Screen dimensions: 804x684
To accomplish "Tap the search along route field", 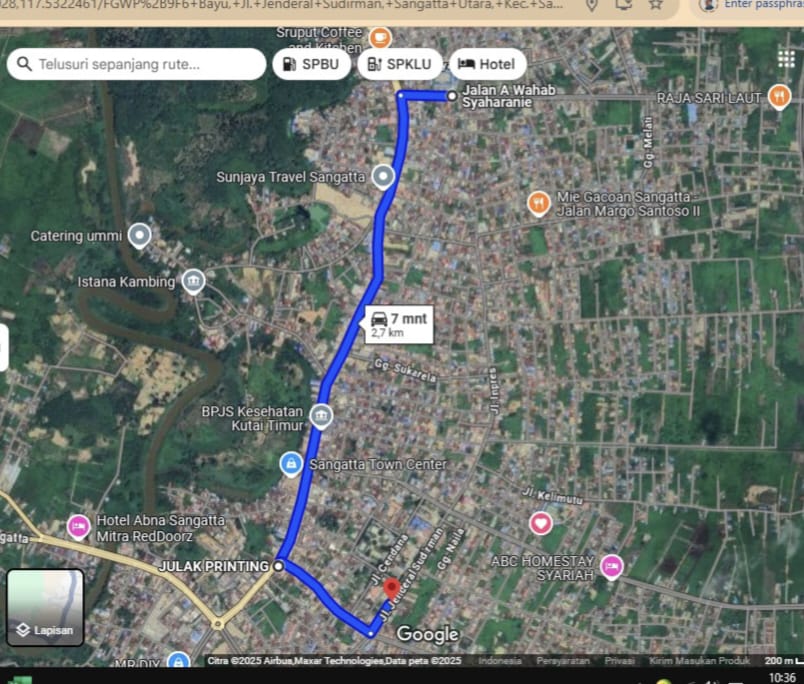I will pos(140,64).
